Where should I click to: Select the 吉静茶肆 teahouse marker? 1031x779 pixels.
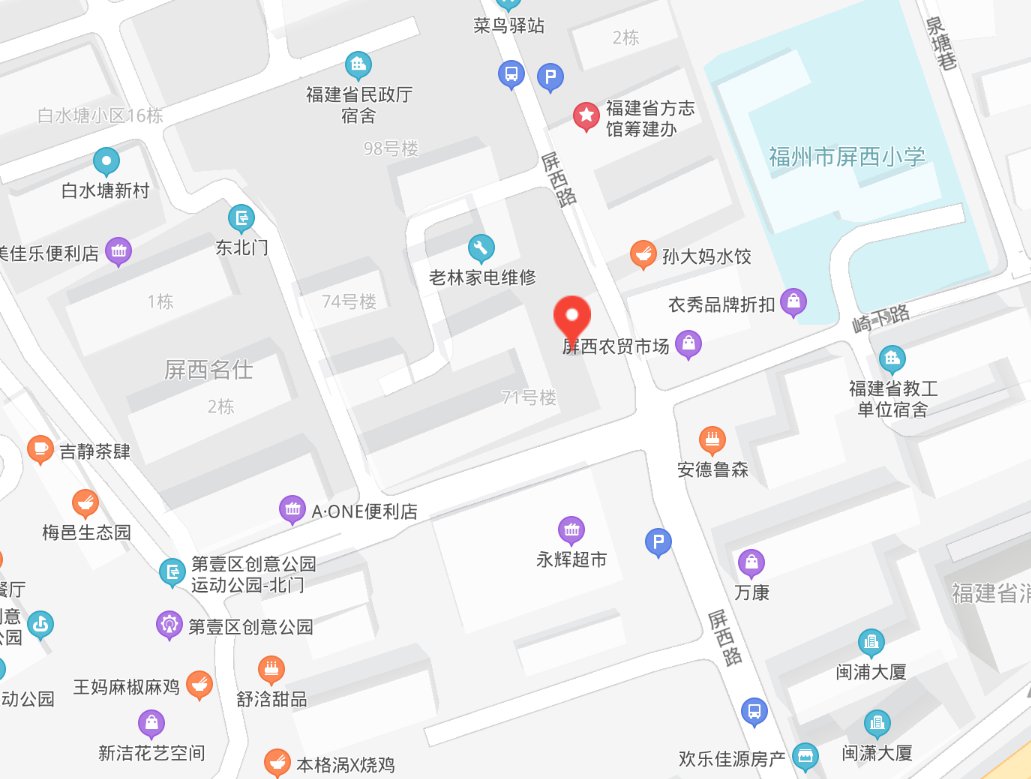tap(40, 450)
